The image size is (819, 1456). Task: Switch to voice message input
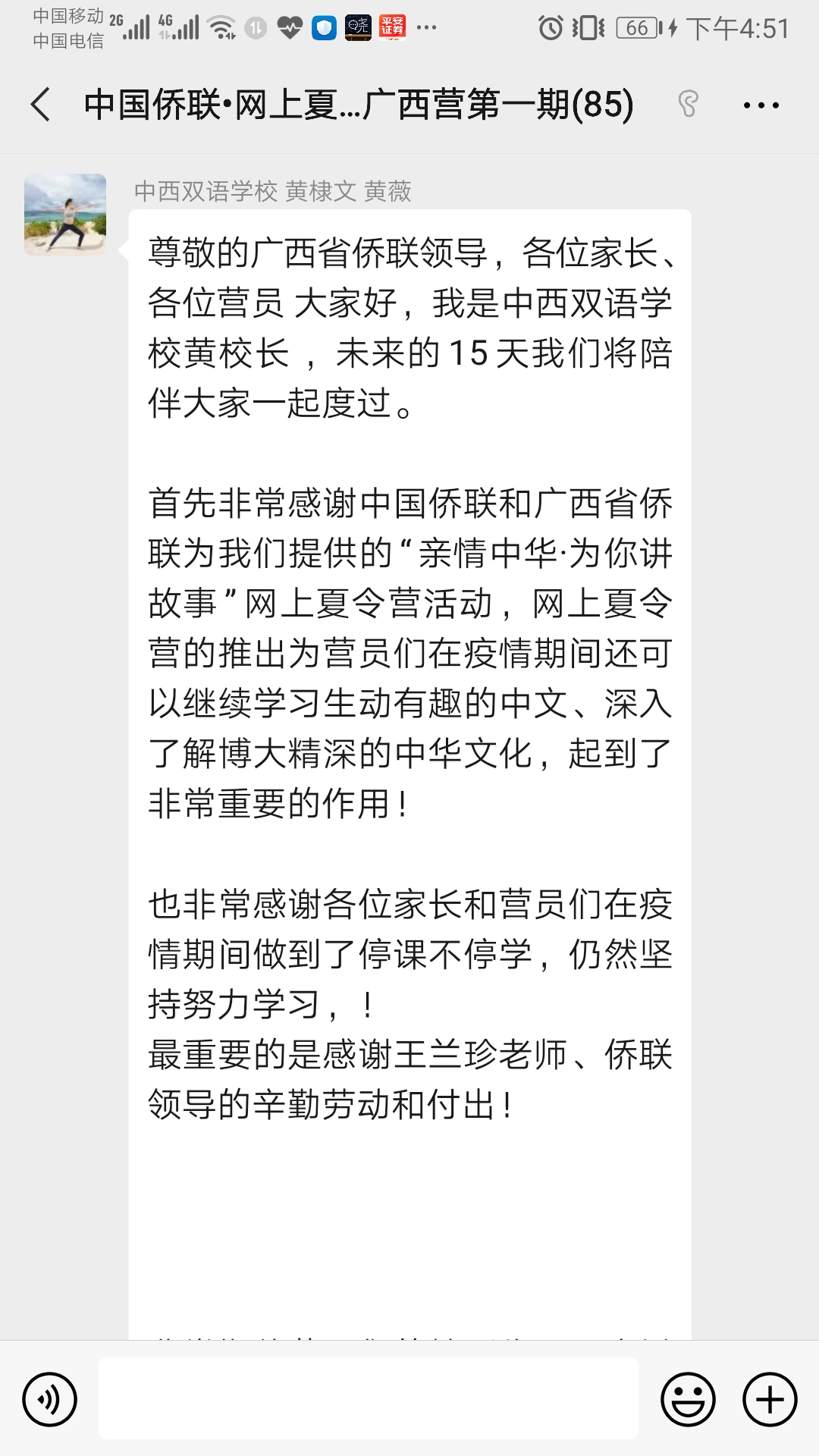[x=50, y=1399]
